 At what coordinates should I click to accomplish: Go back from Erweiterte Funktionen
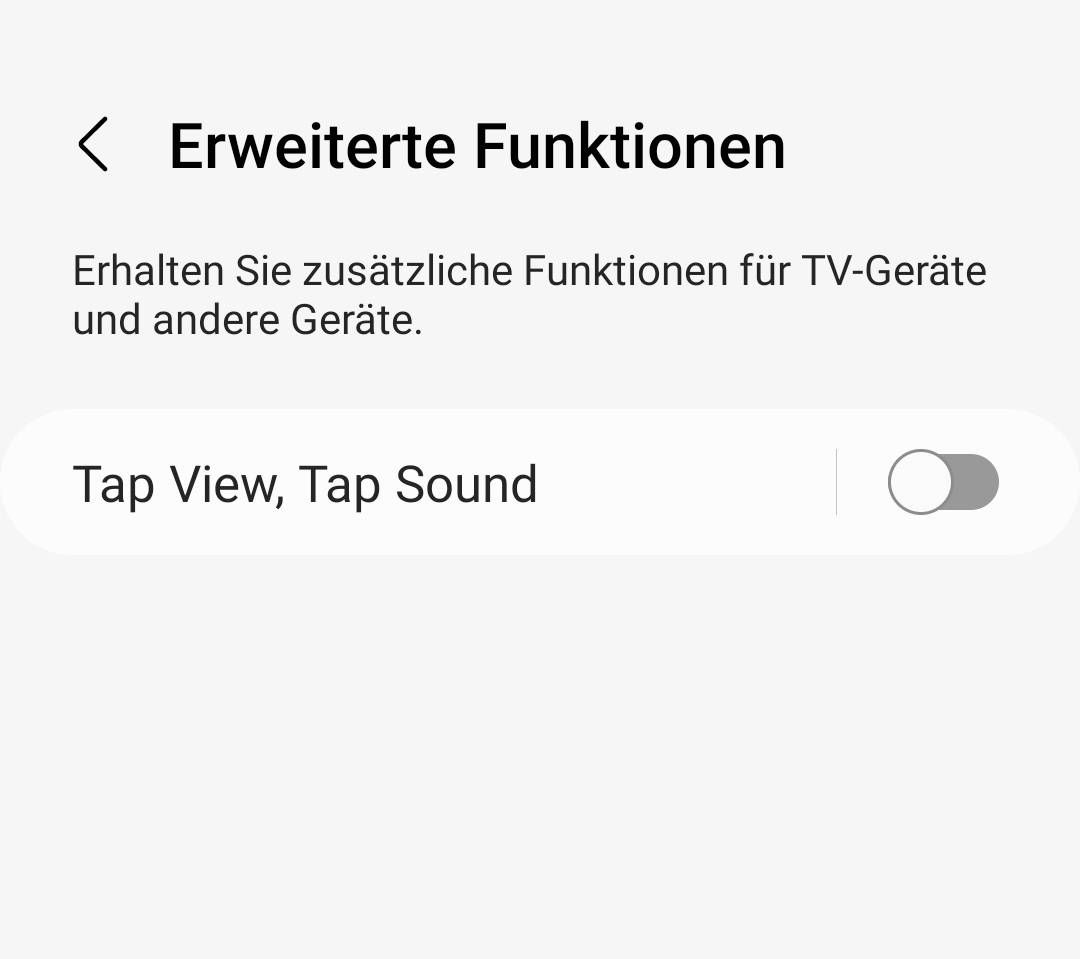(x=93, y=145)
